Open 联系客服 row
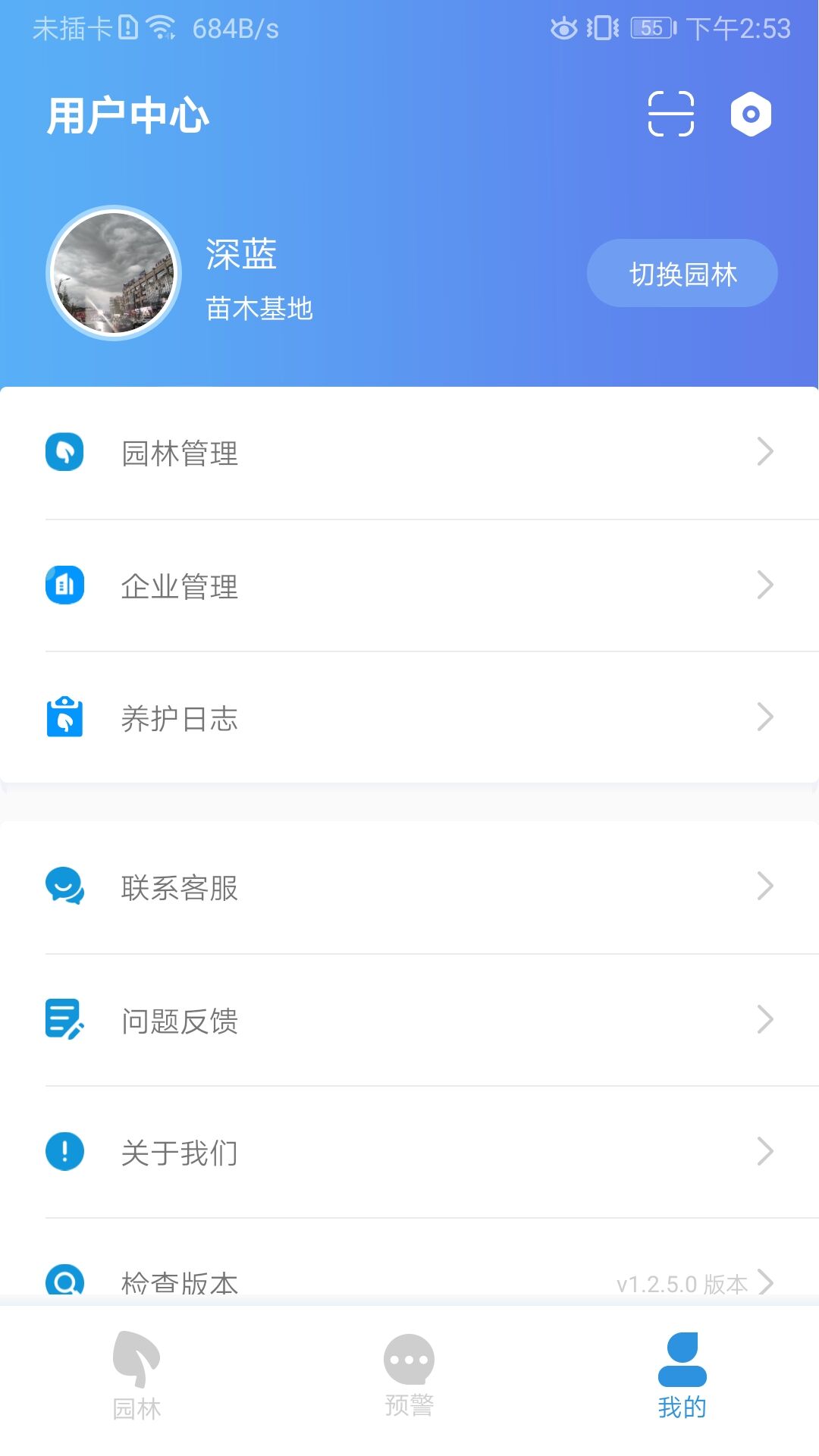This screenshot has width=819, height=1456. tap(409, 886)
